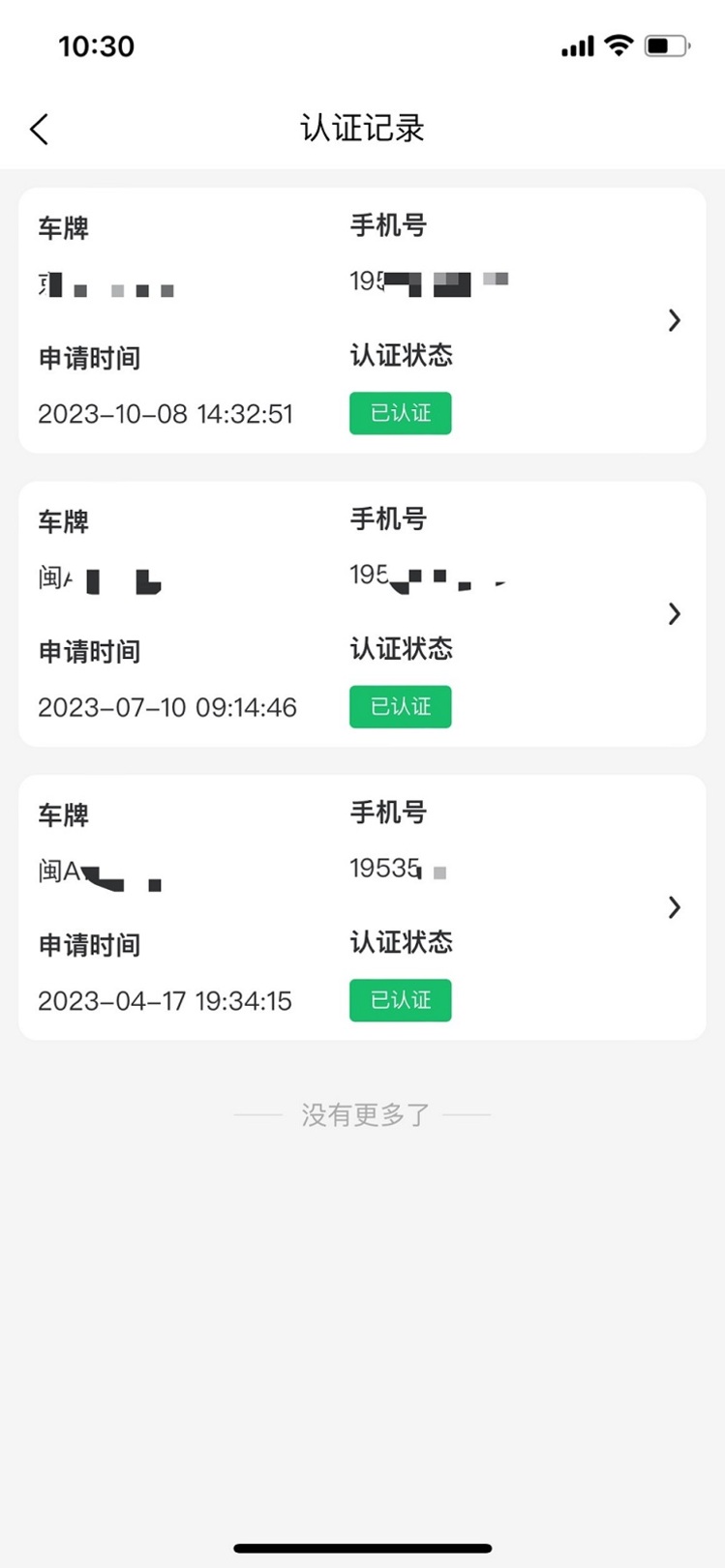Tap the Wi-Fi icon in the status bar
725x1568 pixels.
tap(618, 44)
